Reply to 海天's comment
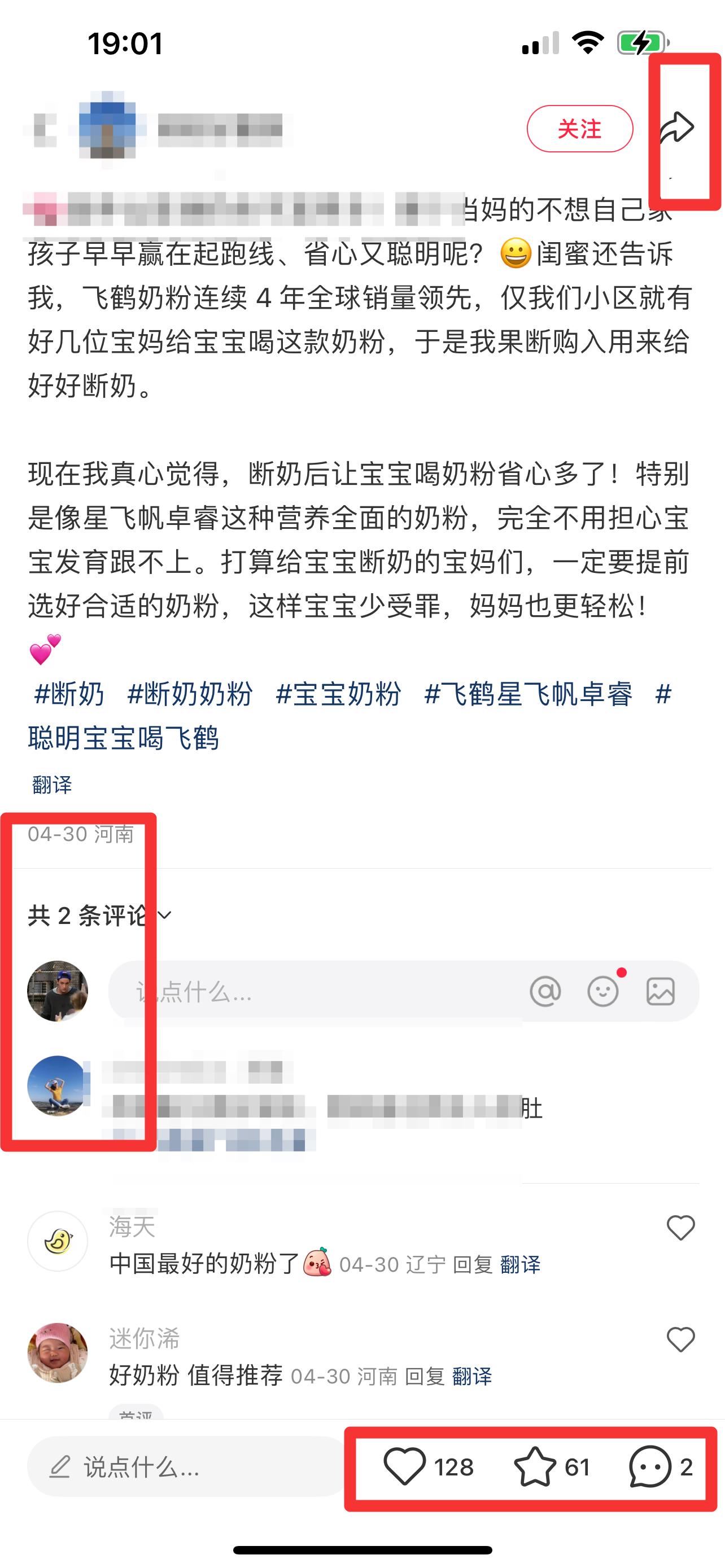725x1568 pixels. 473,1265
